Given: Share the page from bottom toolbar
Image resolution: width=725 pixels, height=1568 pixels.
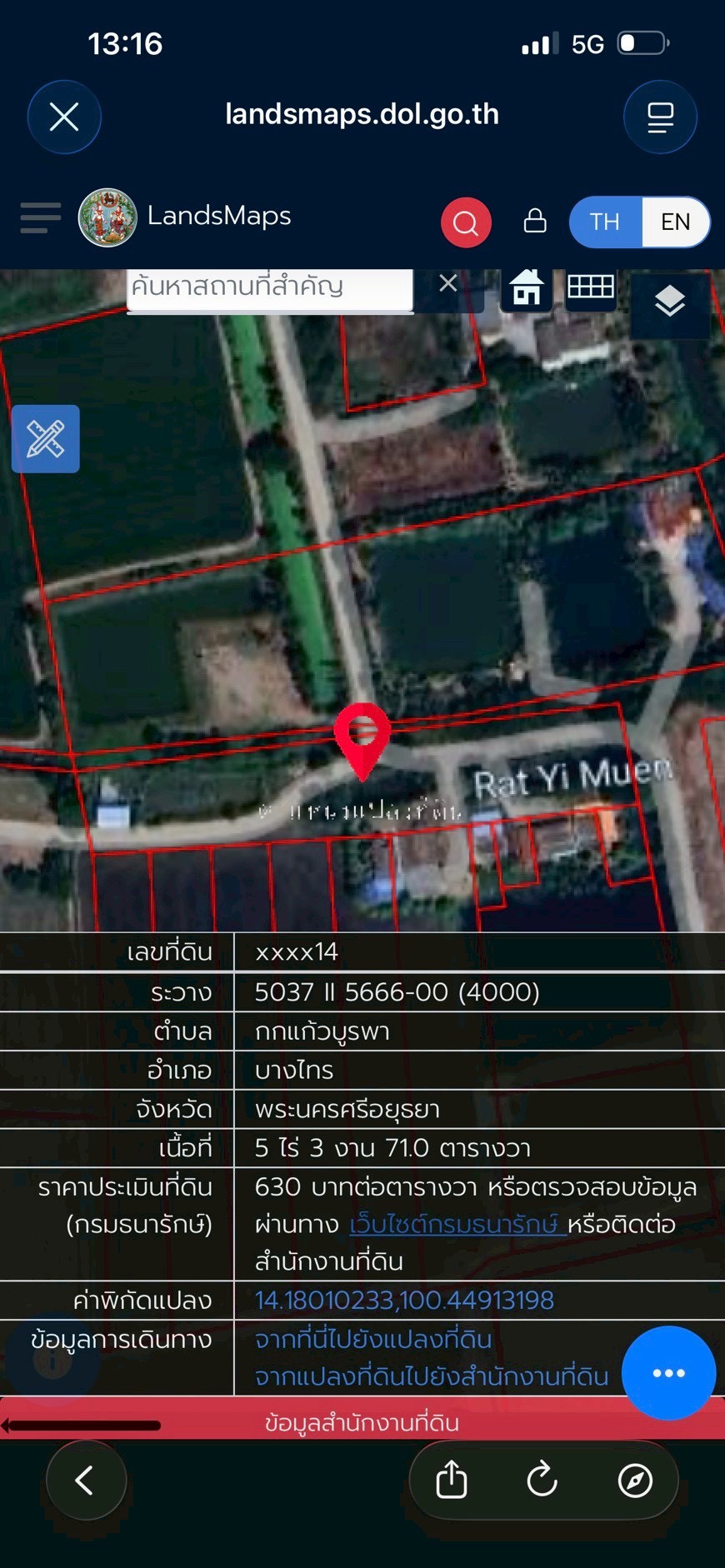Looking at the screenshot, I should click(x=452, y=1481).
